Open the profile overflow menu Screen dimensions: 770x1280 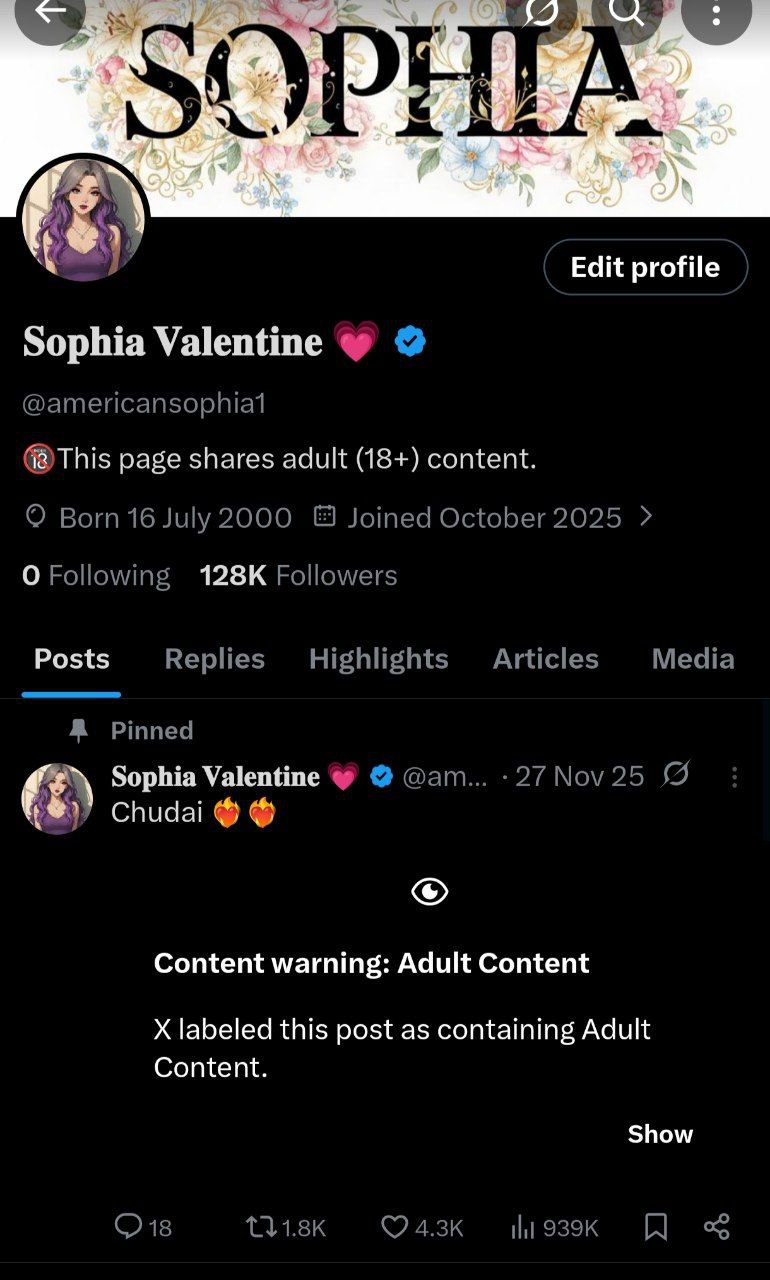click(x=716, y=14)
